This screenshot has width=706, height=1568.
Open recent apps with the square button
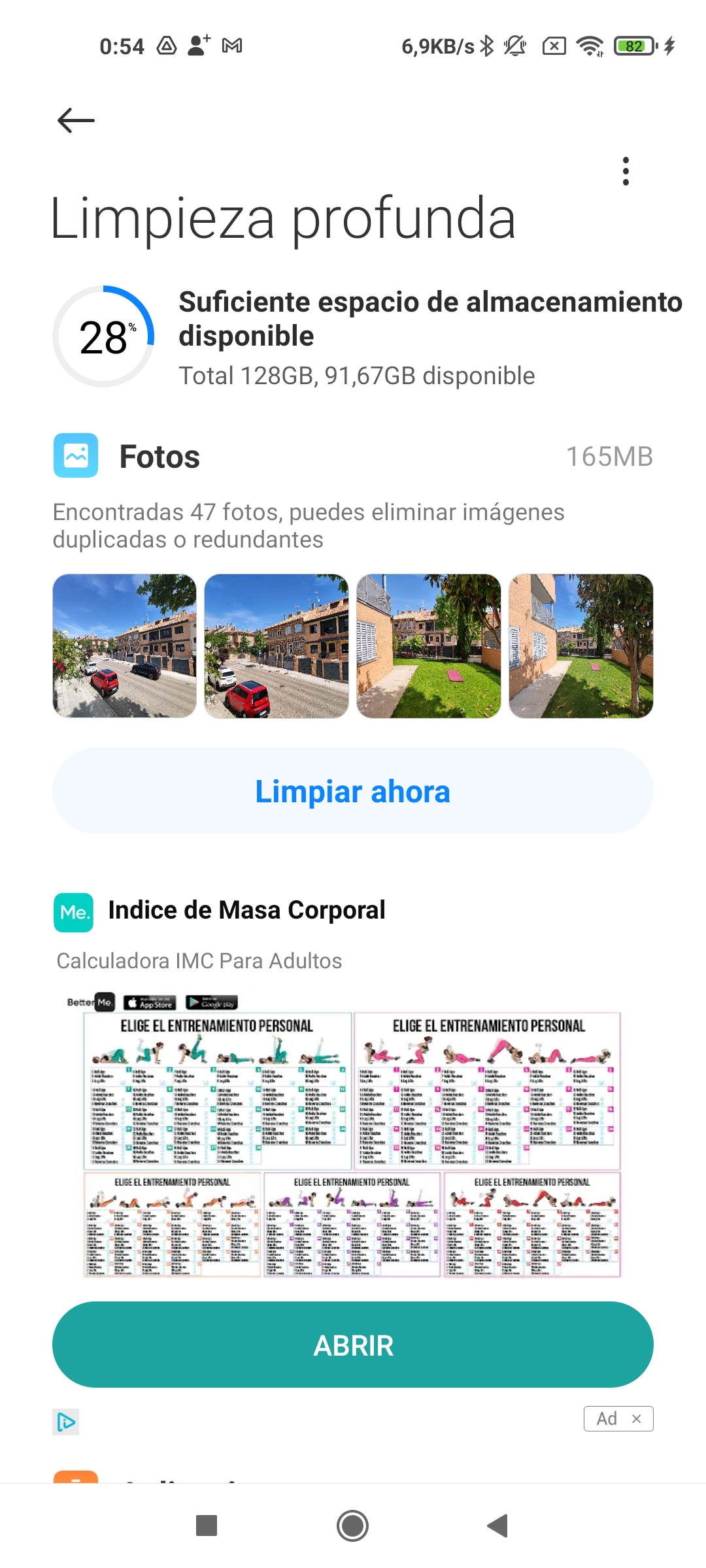coord(207,1526)
